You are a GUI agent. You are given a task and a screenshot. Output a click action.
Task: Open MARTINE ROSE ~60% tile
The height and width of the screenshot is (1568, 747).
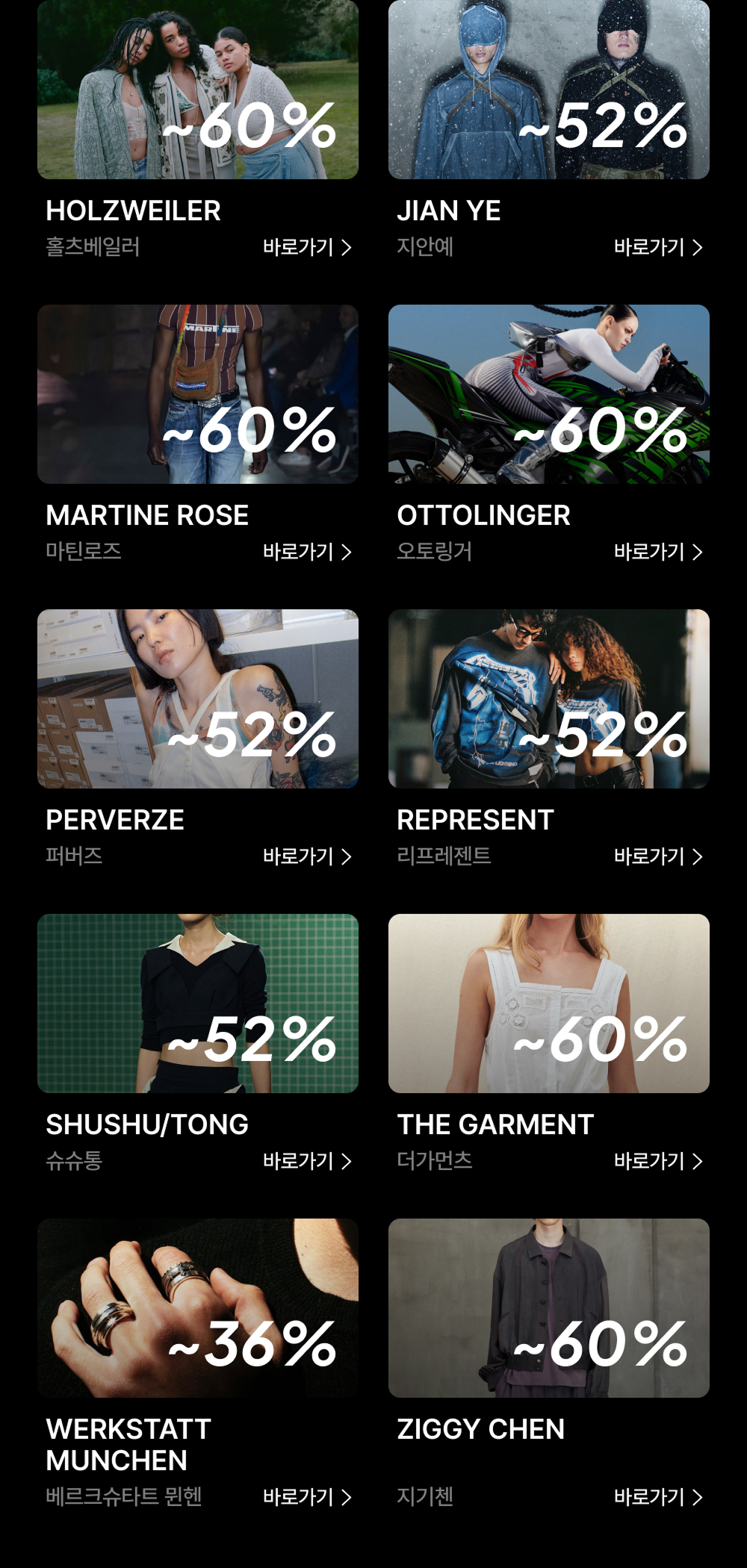198,394
